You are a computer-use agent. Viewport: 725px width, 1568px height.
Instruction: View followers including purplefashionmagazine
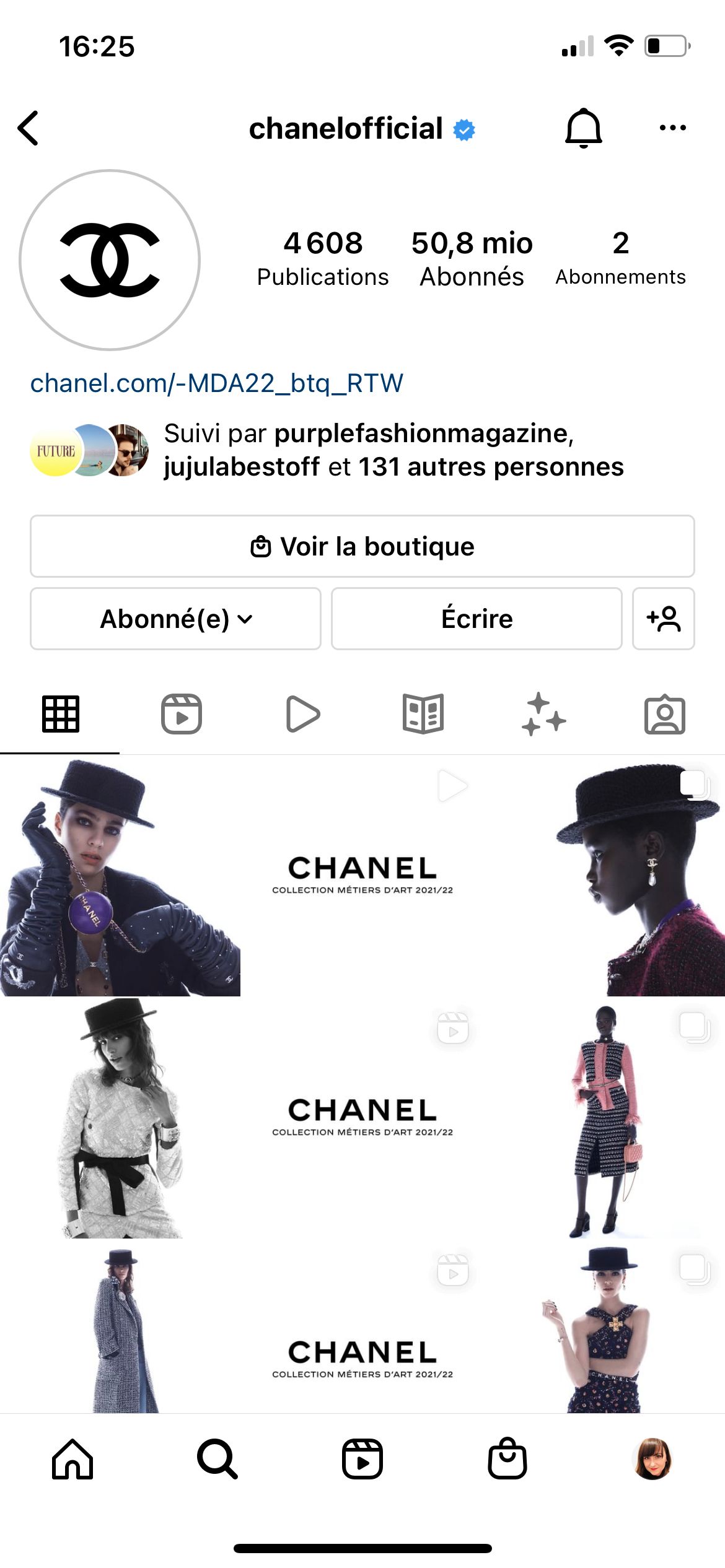coord(393,450)
